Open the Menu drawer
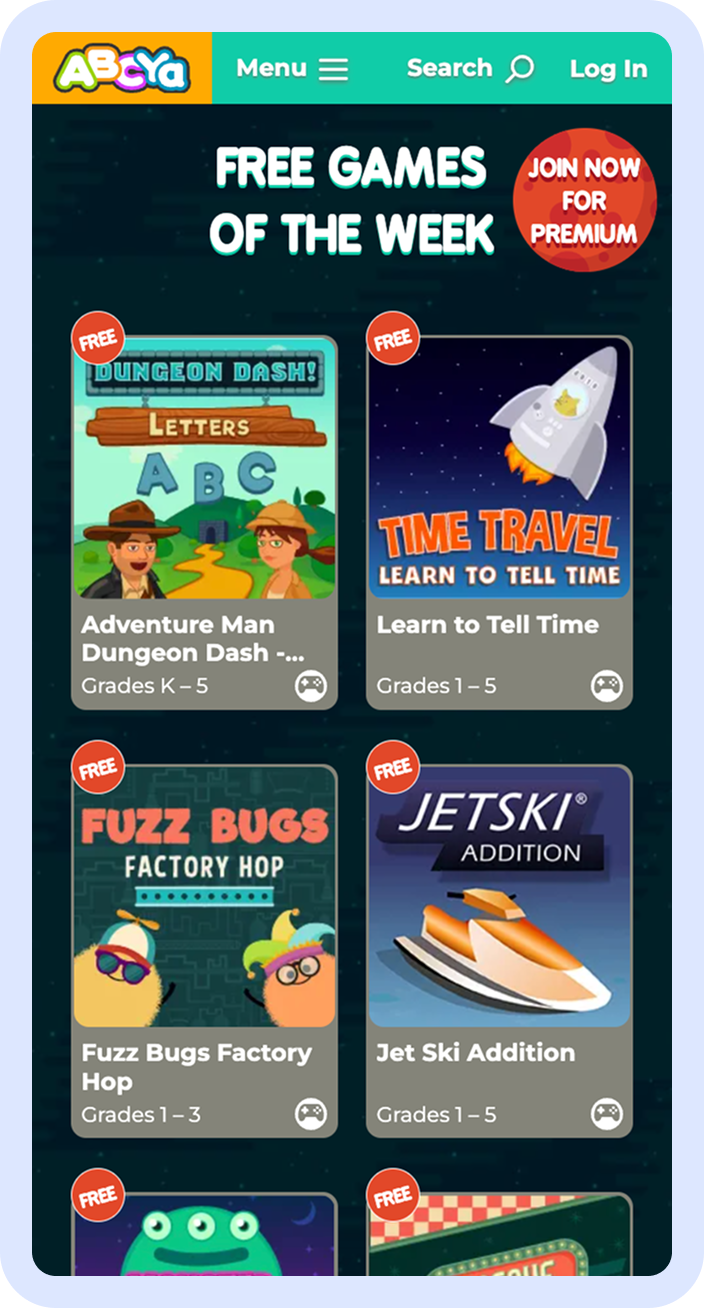 tap(291, 68)
